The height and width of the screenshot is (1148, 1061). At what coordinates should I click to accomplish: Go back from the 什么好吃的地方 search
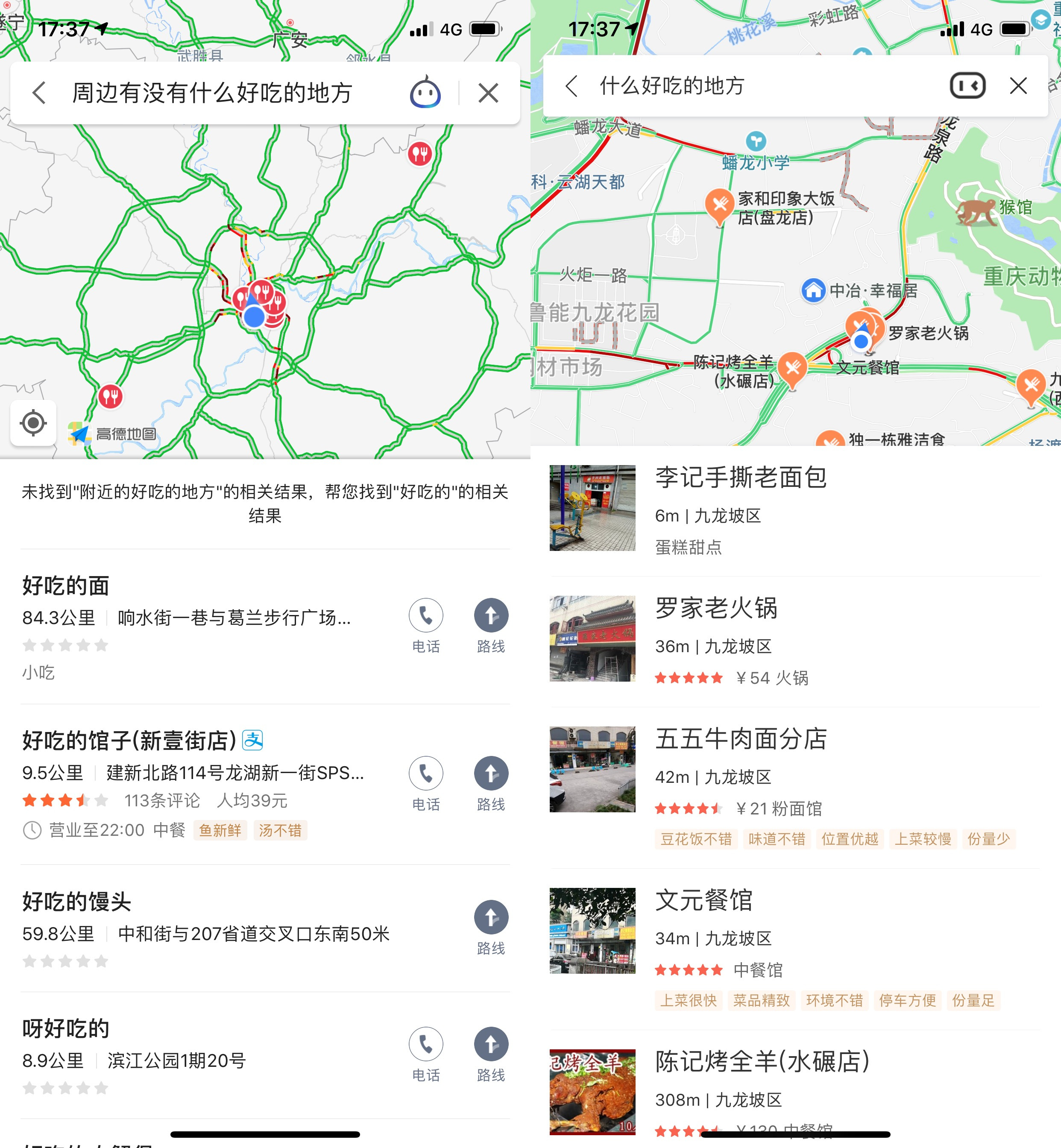[571, 86]
